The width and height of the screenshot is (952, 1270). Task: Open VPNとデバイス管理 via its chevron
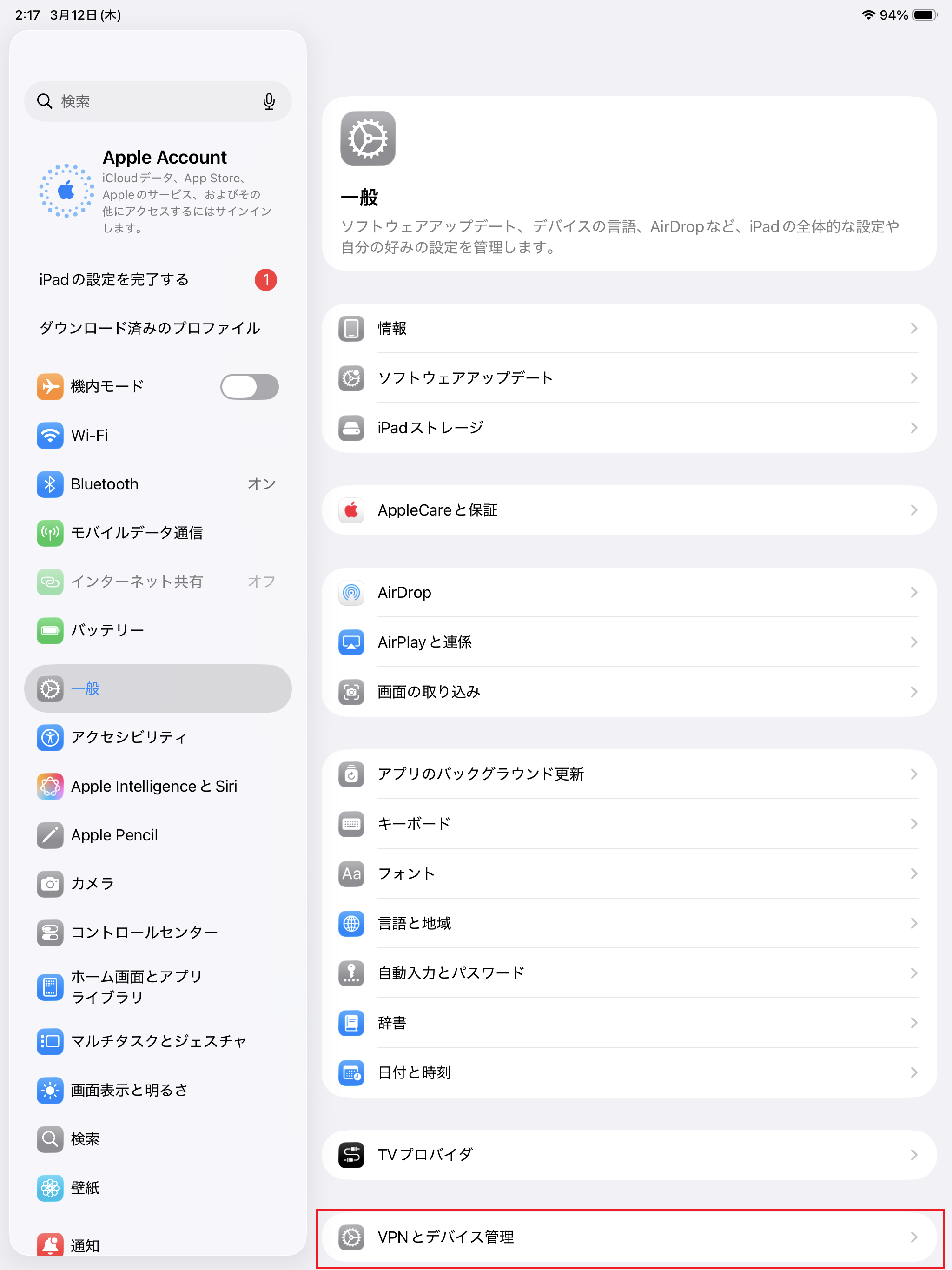point(915,1237)
